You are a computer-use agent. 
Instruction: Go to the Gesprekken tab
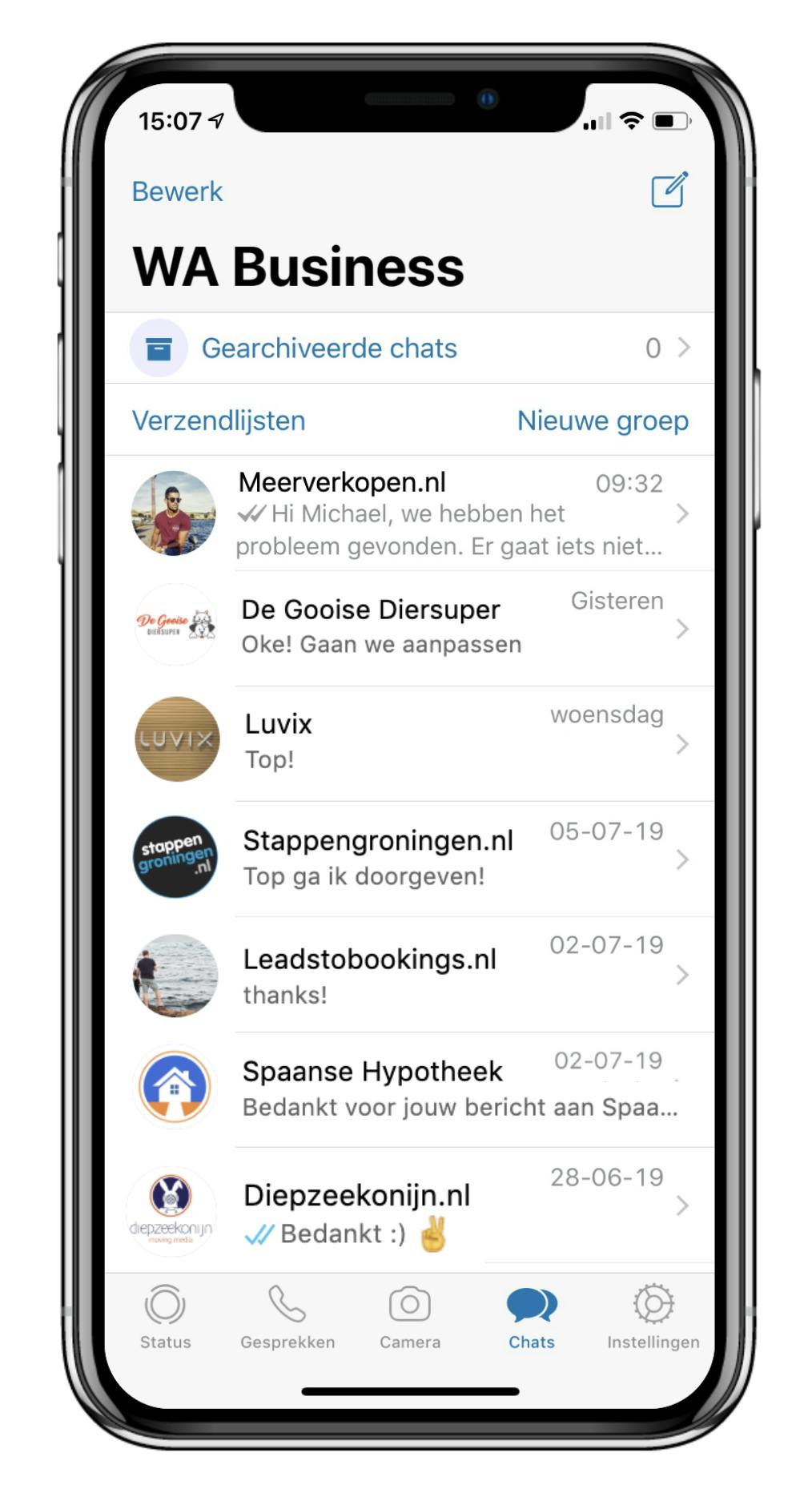(x=287, y=1318)
